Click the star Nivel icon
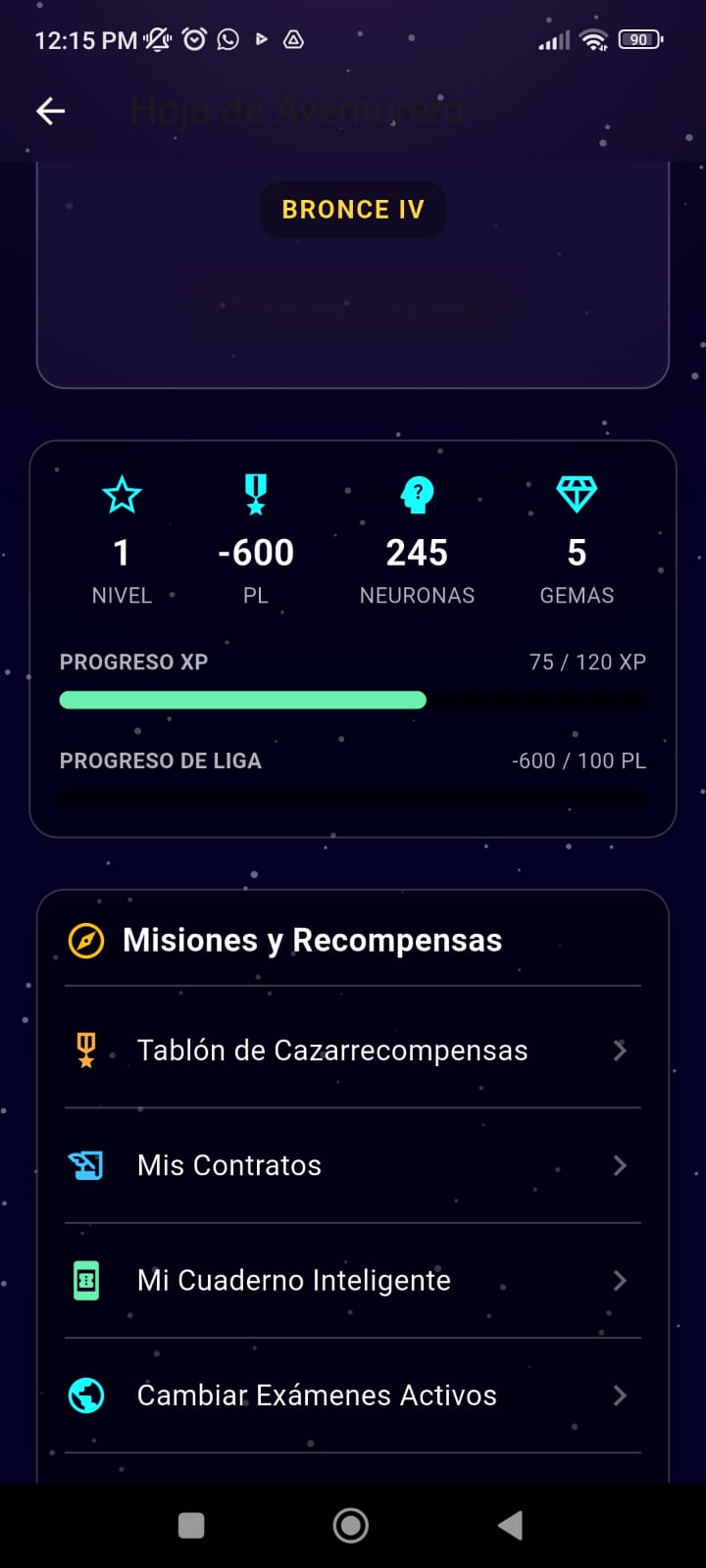This screenshot has height=1568, width=706. 122,495
